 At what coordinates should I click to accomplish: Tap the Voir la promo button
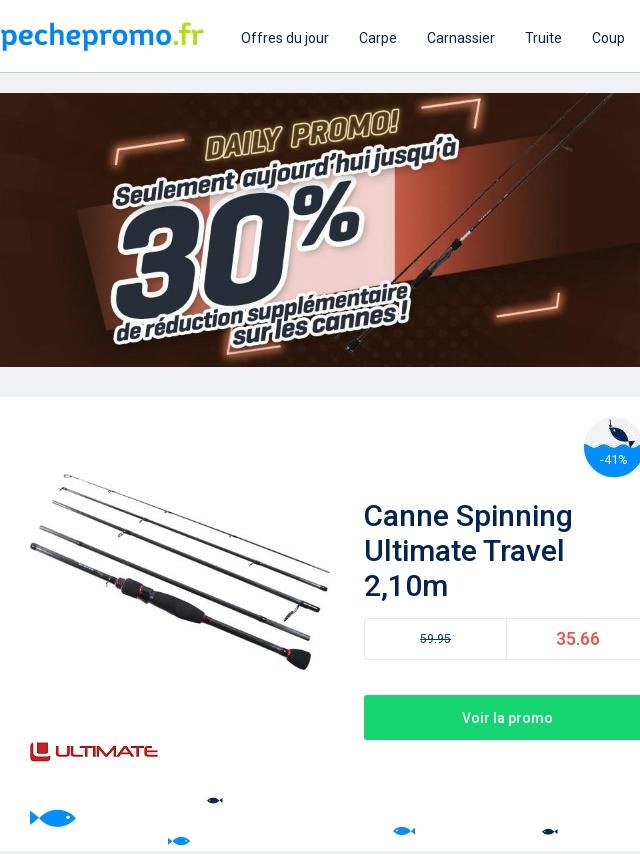click(x=506, y=718)
